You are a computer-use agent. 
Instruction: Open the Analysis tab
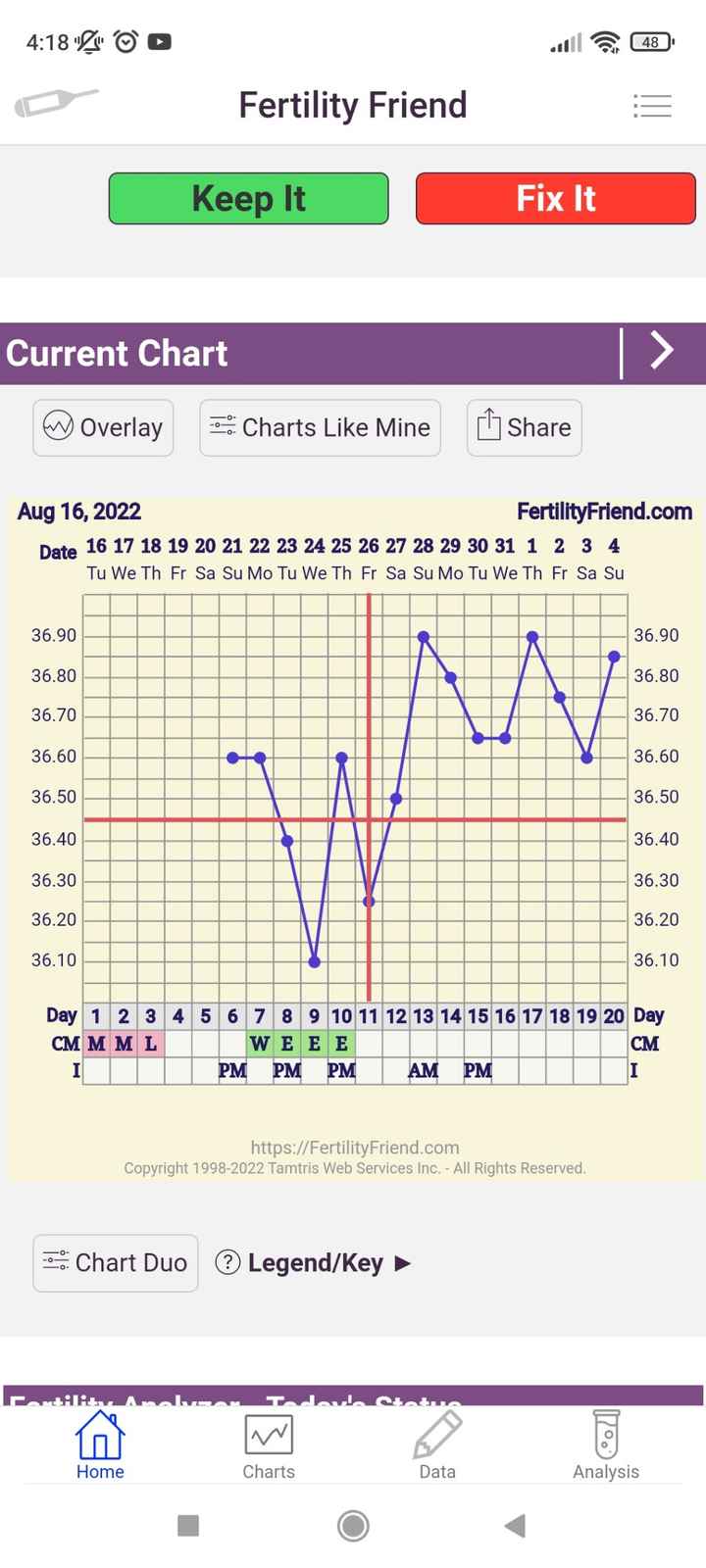click(x=605, y=1445)
